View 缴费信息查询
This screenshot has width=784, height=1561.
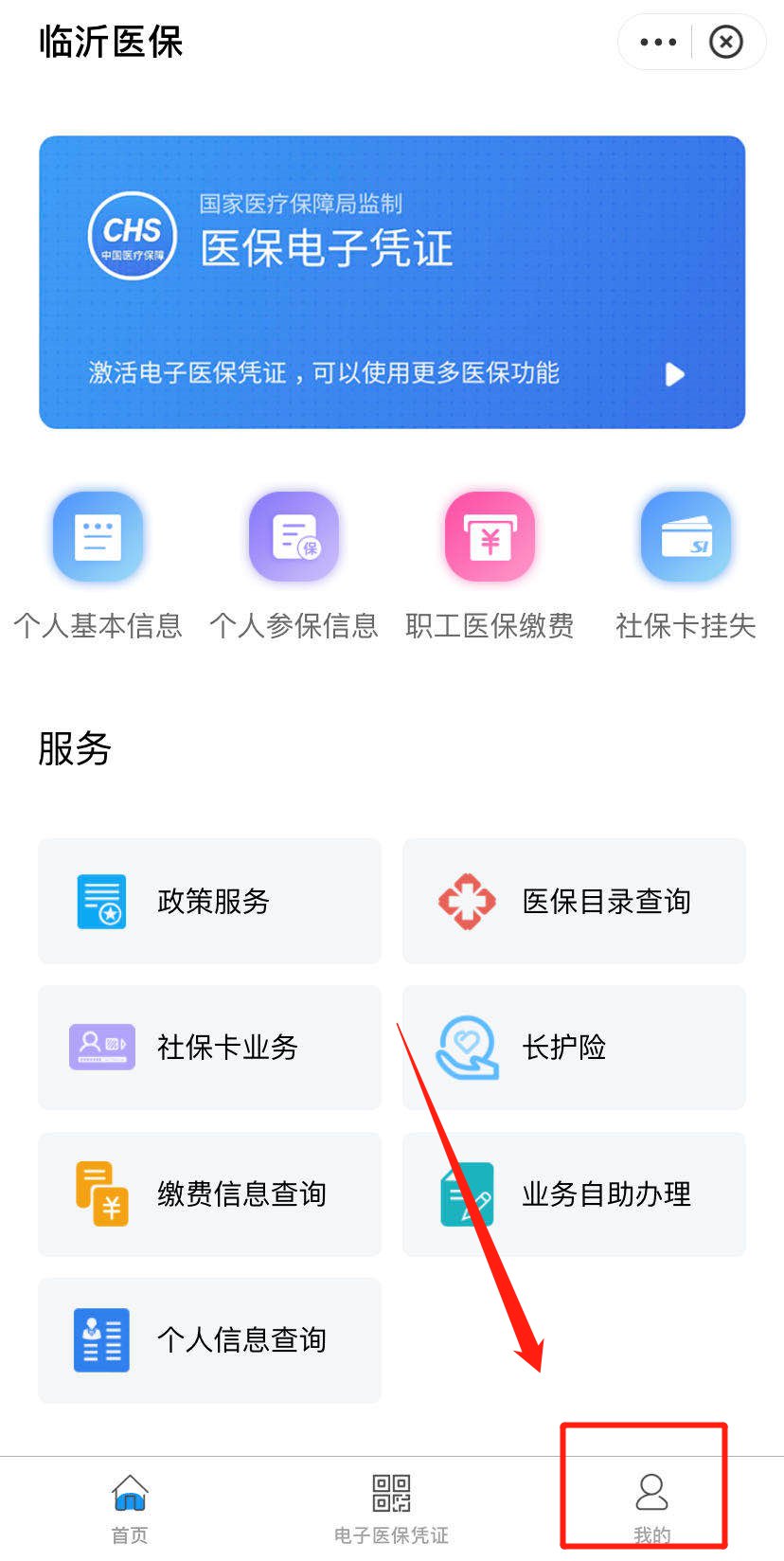coord(209,1193)
